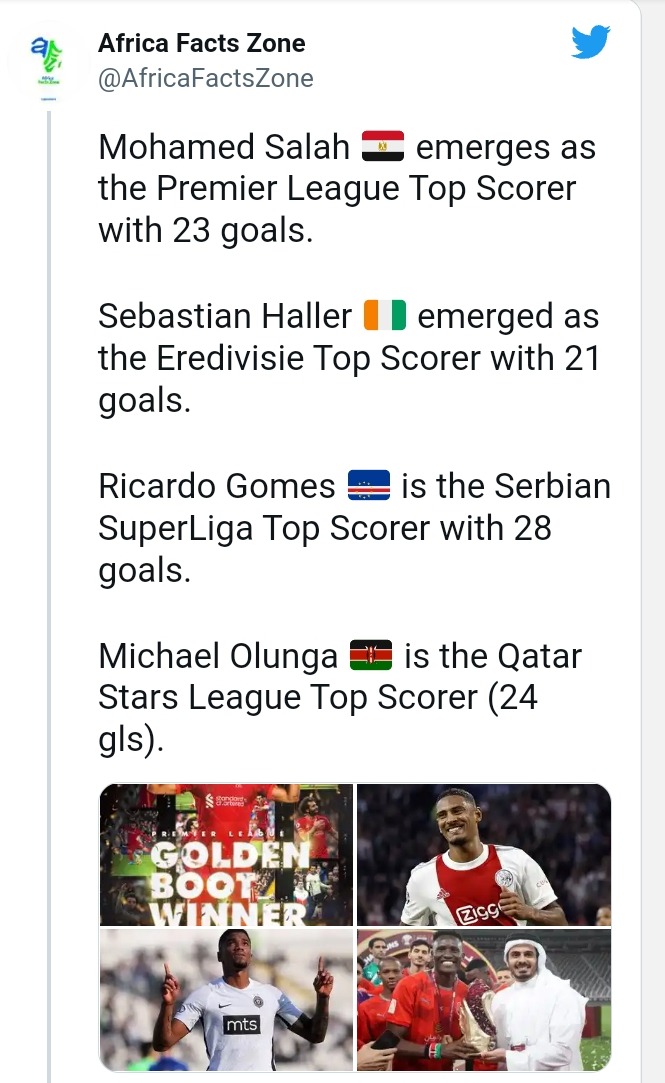Tap the Twitter bird logo
Screen dimensions: 665x1083
[x=590, y=42]
